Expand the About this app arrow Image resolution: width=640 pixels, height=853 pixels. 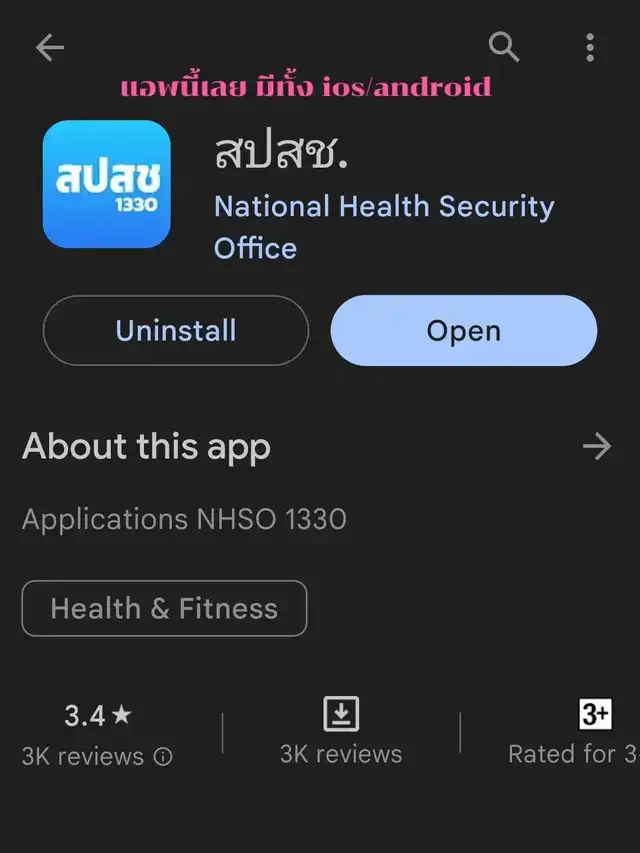[597, 446]
